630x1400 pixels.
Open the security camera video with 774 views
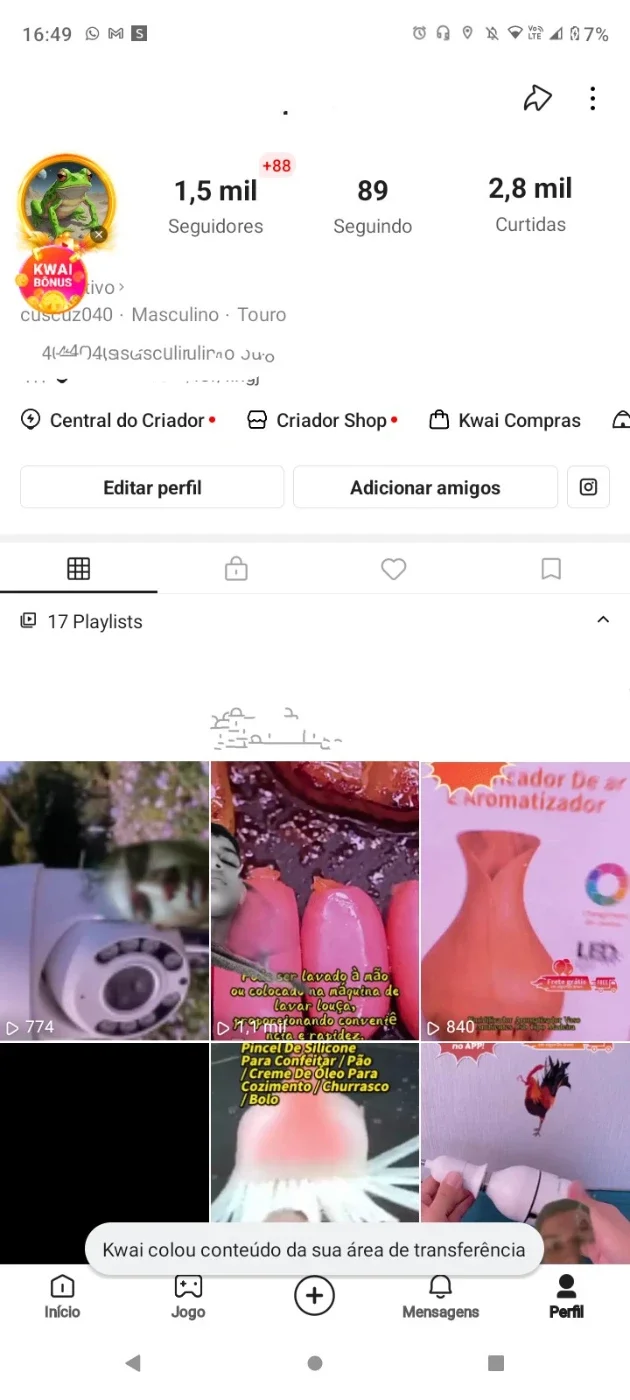pyautogui.click(x=104, y=900)
